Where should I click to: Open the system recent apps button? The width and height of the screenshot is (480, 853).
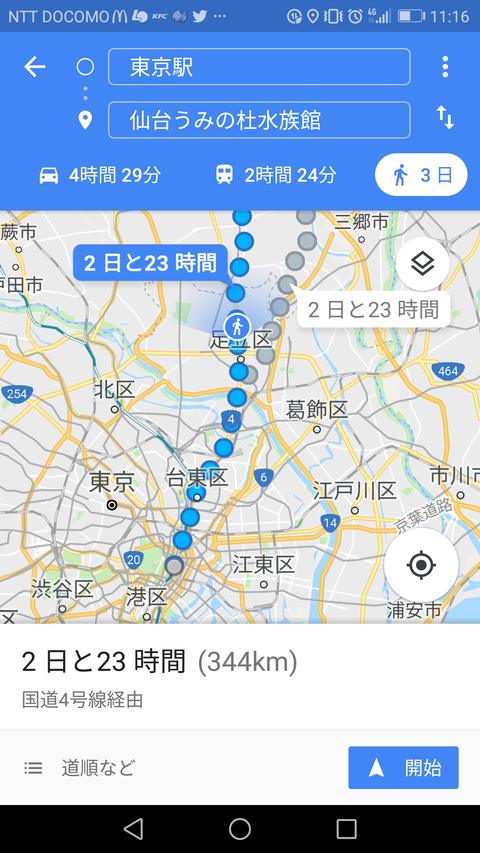346,829
